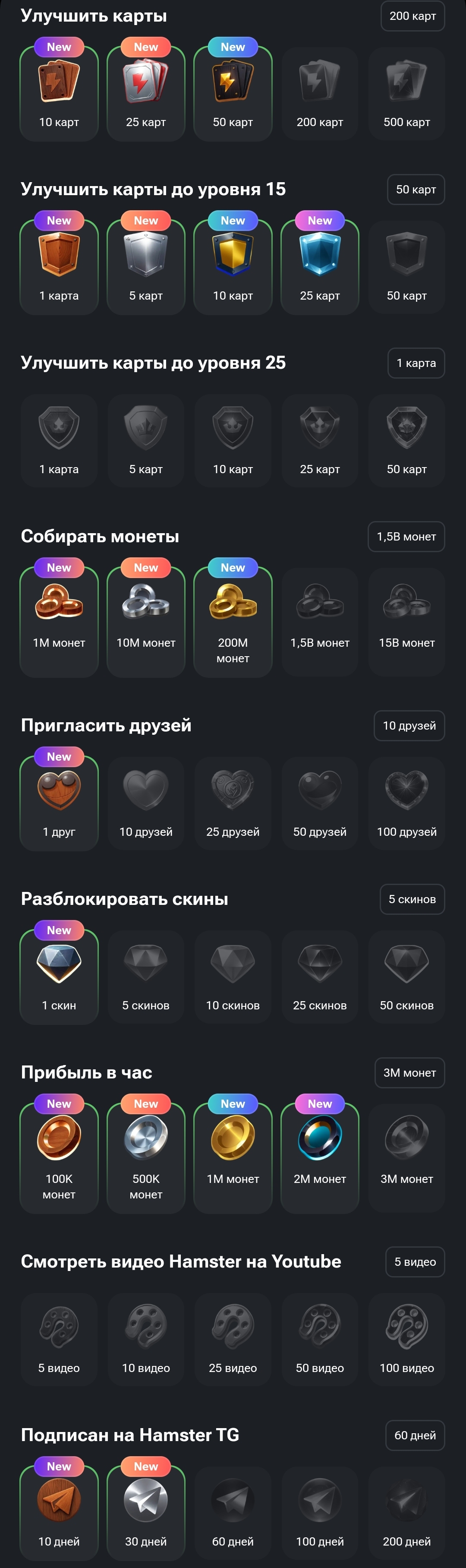Screen dimensions: 466x1568
Task: Open the 10 дней Telegram subscription badge
Action: pos(59,1512)
